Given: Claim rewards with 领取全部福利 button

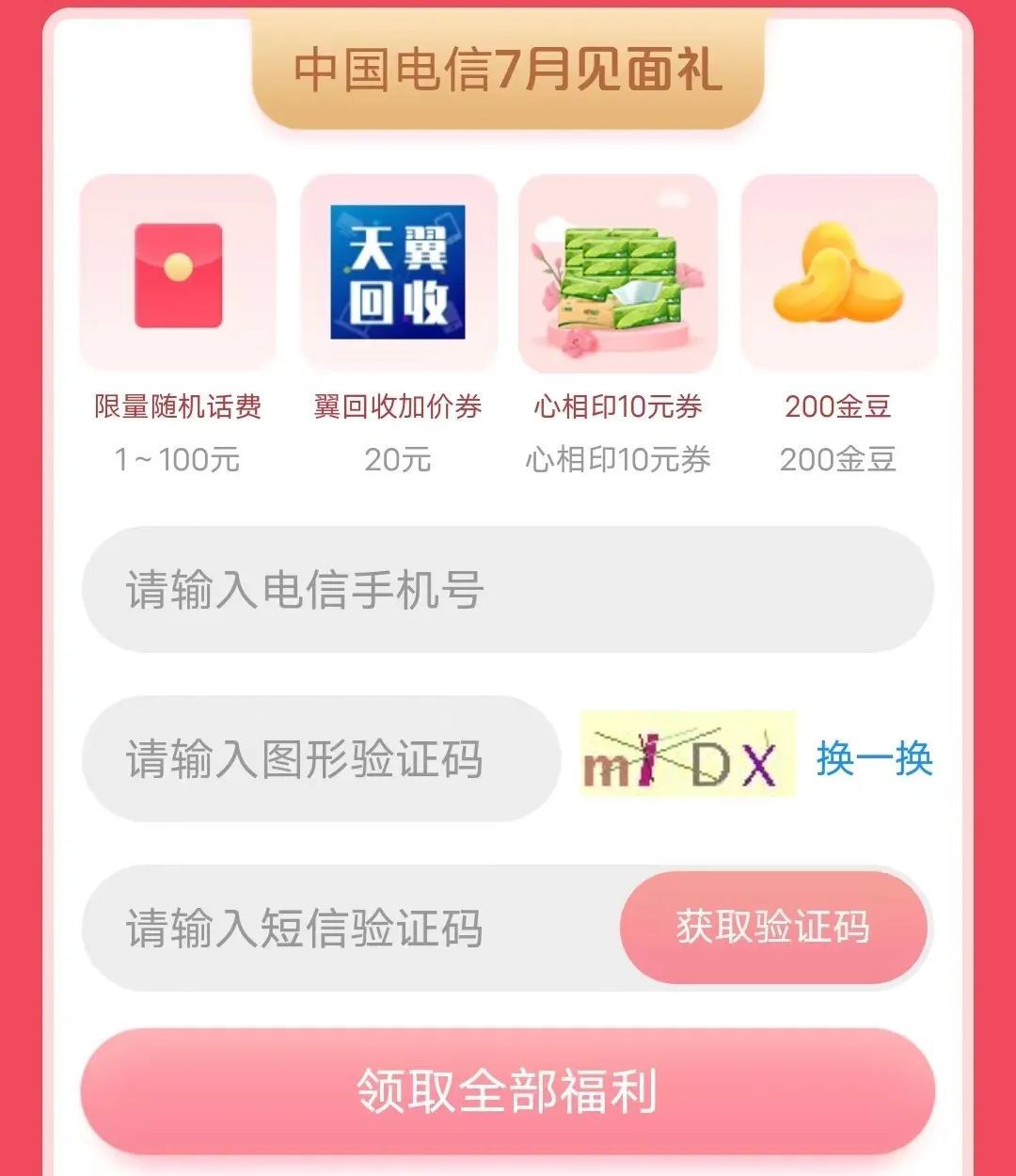Looking at the screenshot, I should 508,1091.
